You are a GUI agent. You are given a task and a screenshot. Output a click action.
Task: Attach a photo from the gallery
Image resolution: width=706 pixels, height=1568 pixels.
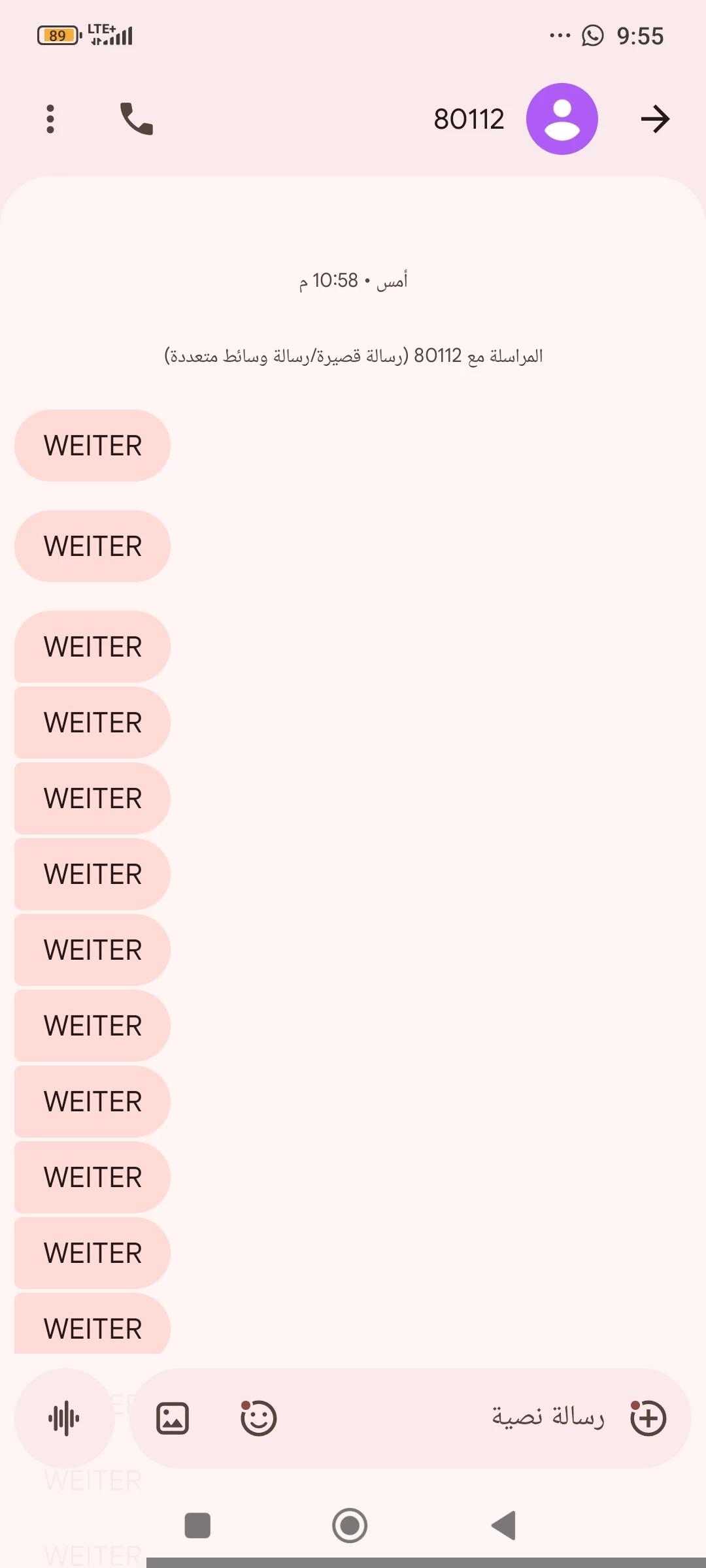pyautogui.click(x=173, y=1418)
